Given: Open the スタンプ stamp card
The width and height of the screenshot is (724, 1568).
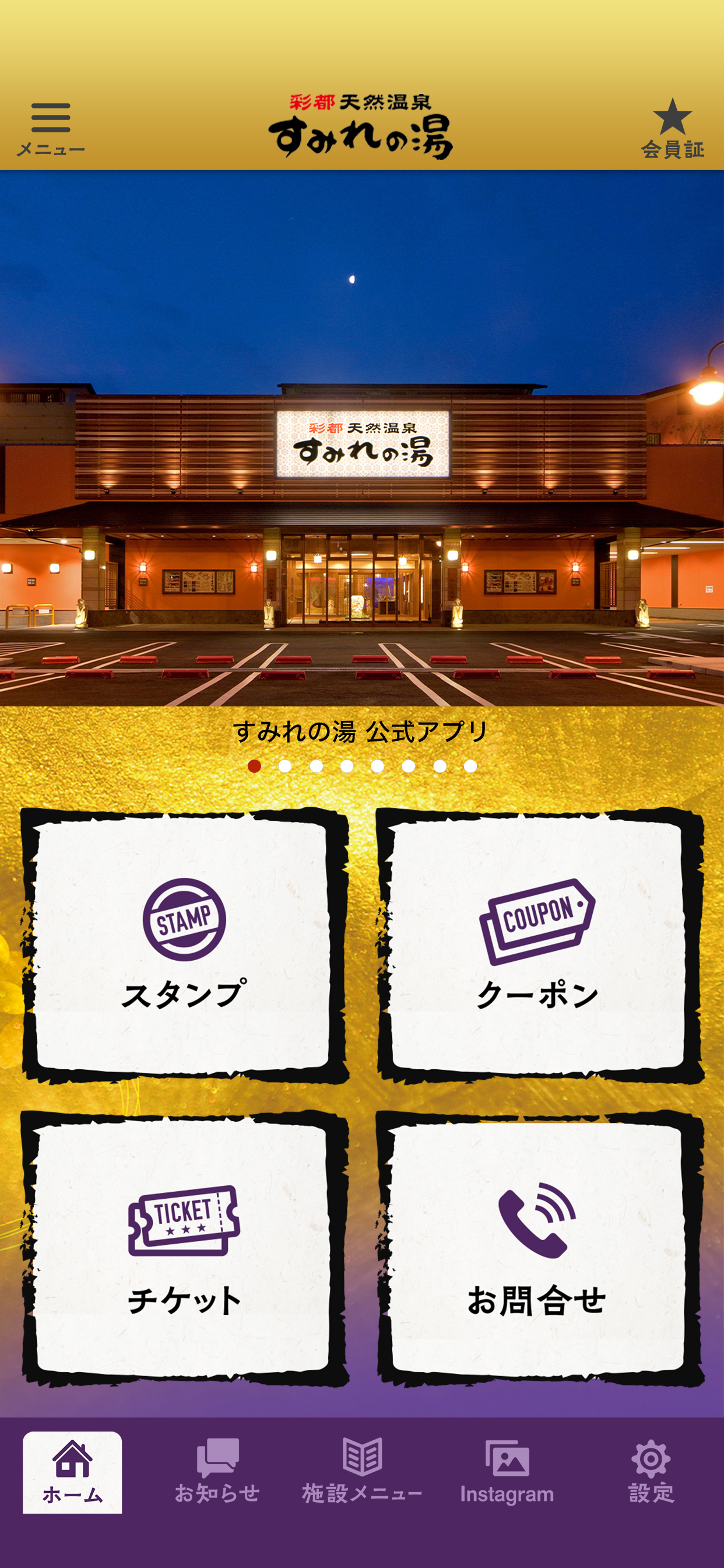Looking at the screenshot, I should [184, 946].
